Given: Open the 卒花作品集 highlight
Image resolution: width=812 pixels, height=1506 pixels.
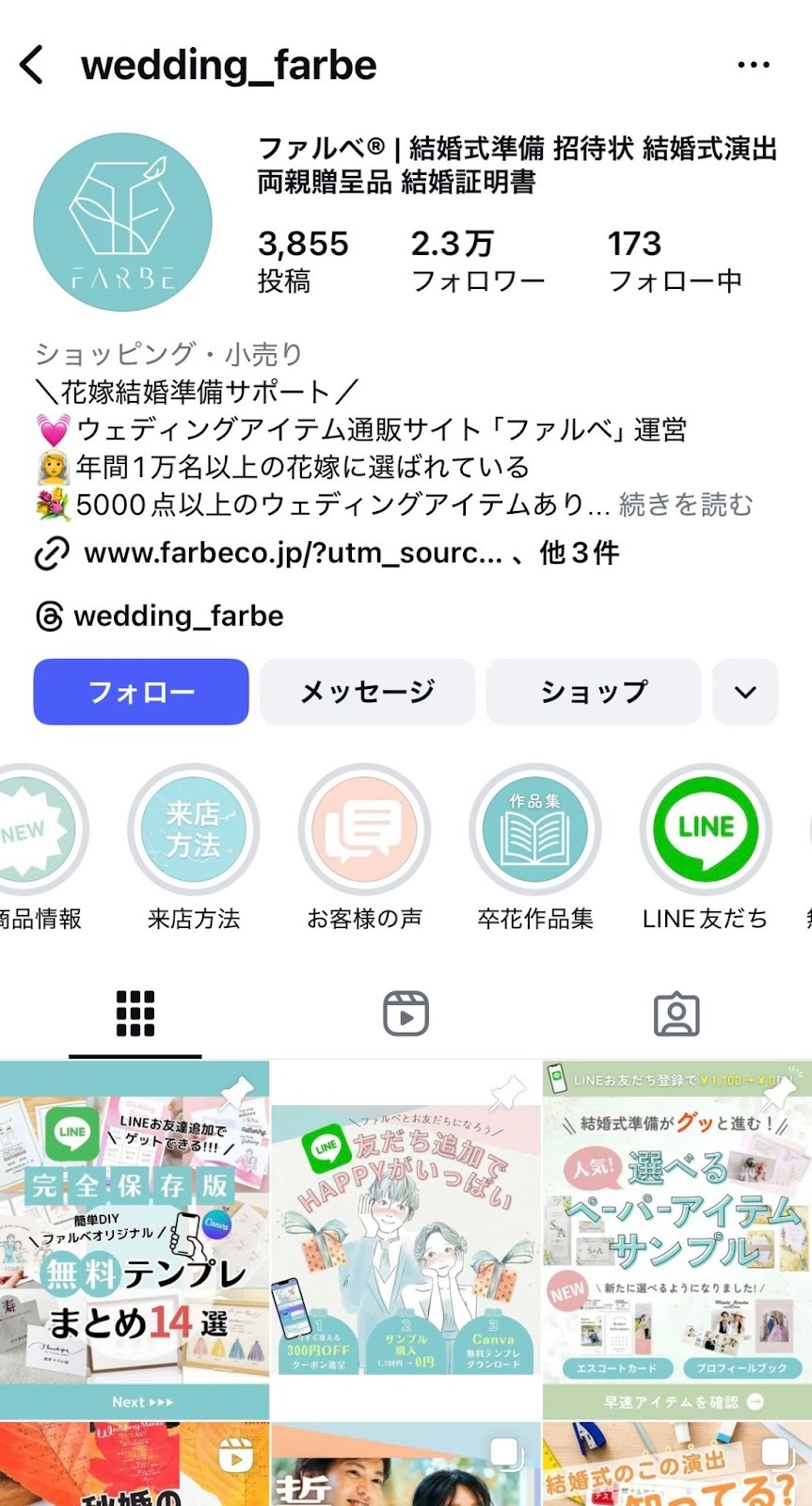Looking at the screenshot, I should (x=534, y=830).
